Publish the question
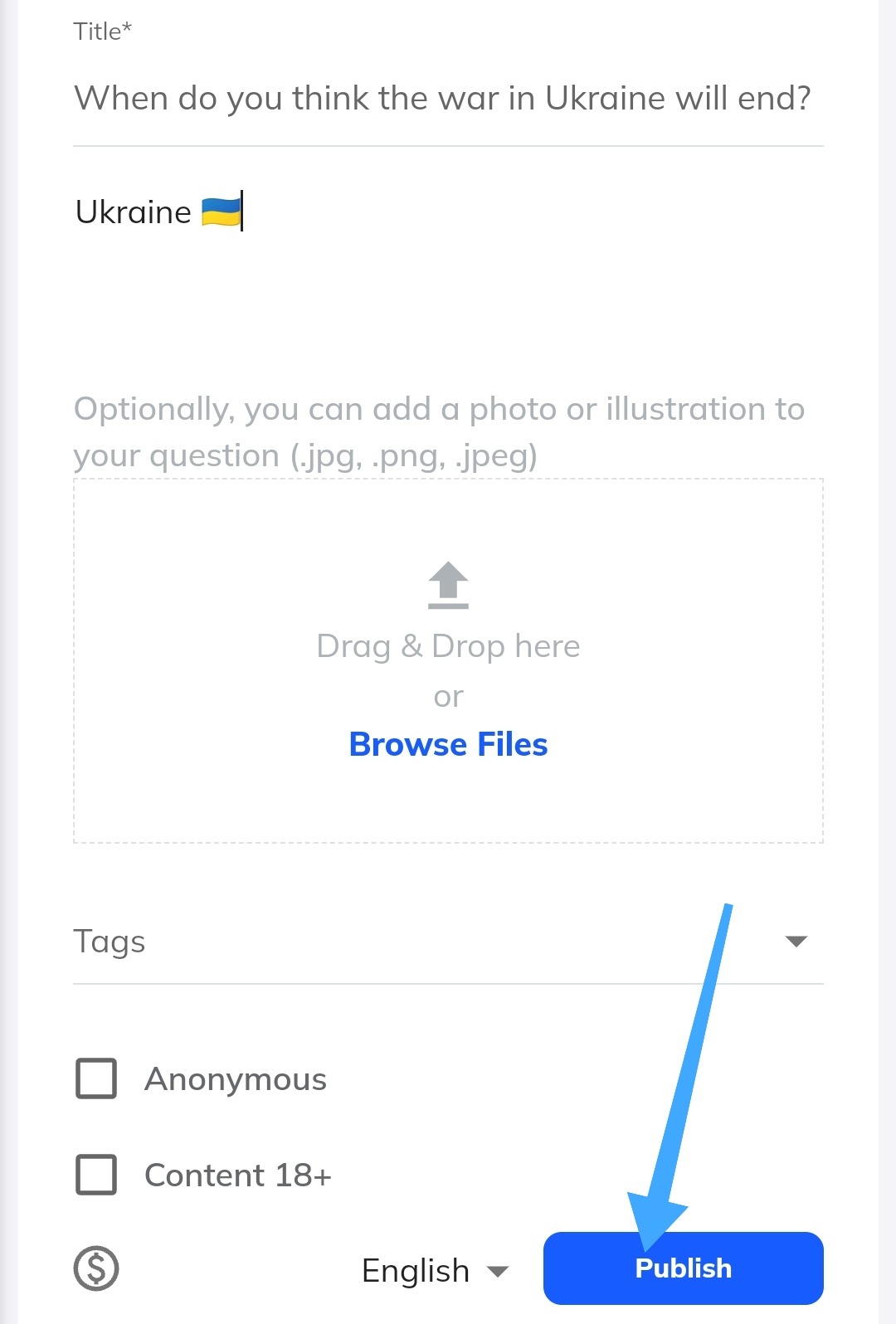 683,1268
